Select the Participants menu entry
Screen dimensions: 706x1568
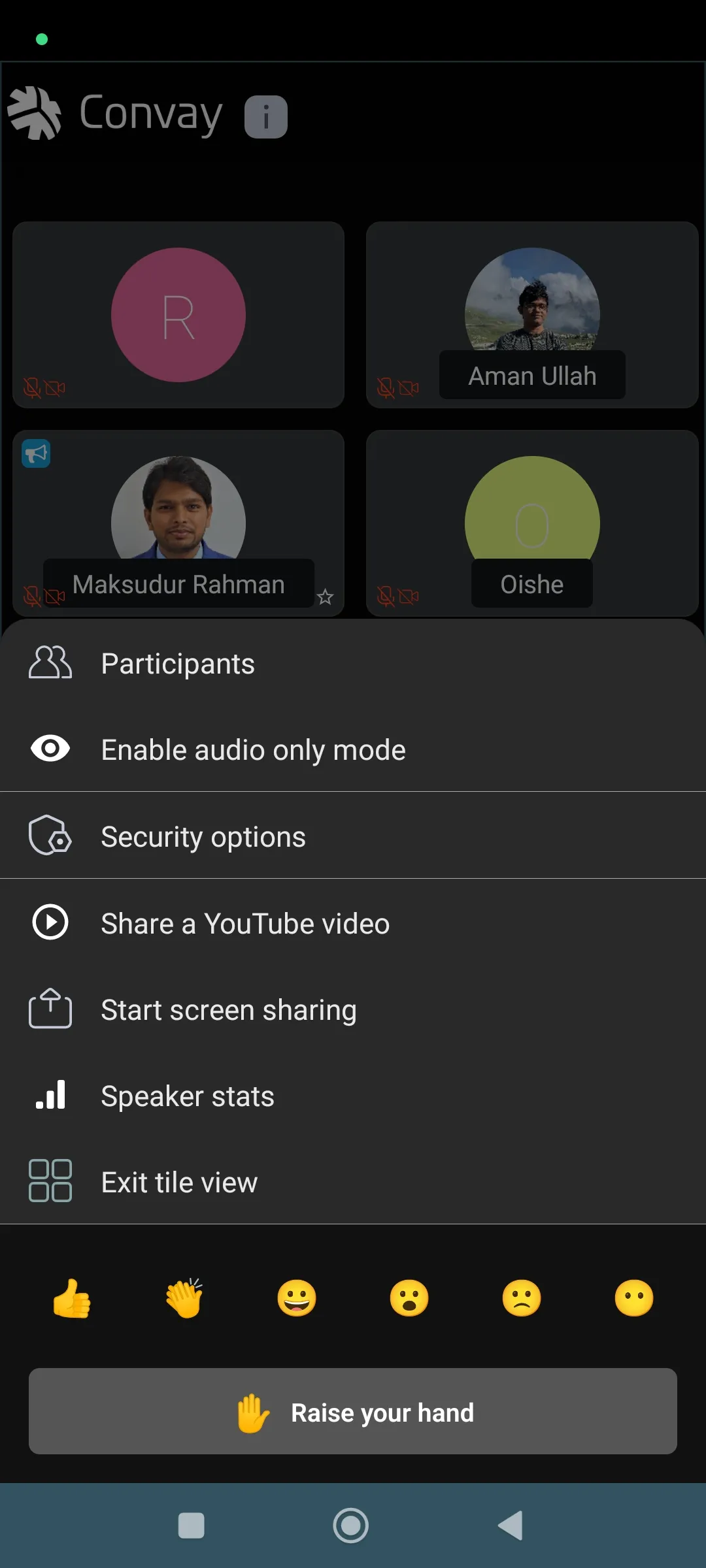[x=177, y=662]
